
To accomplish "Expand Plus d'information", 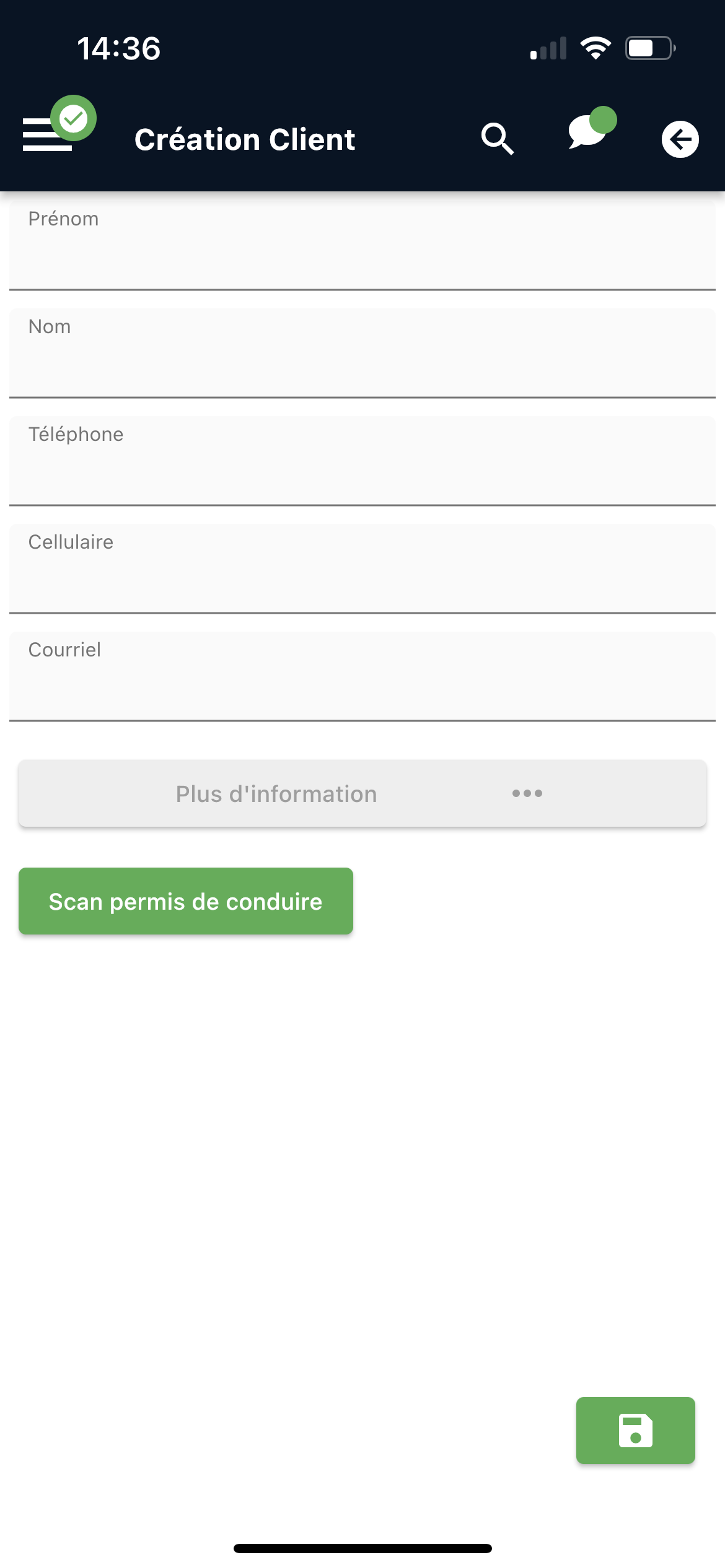I will [362, 793].
